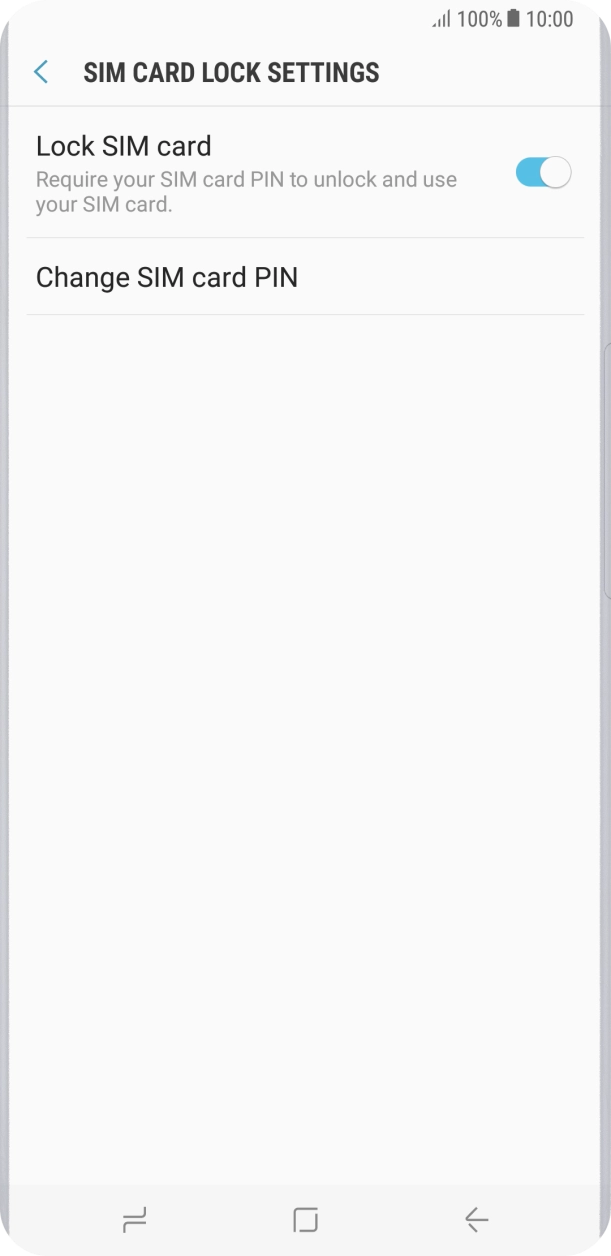Image resolution: width=611 pixels, height=1256 pixels.
Task: Open Change SIM card PIN
Action: (x=167, y=277)
